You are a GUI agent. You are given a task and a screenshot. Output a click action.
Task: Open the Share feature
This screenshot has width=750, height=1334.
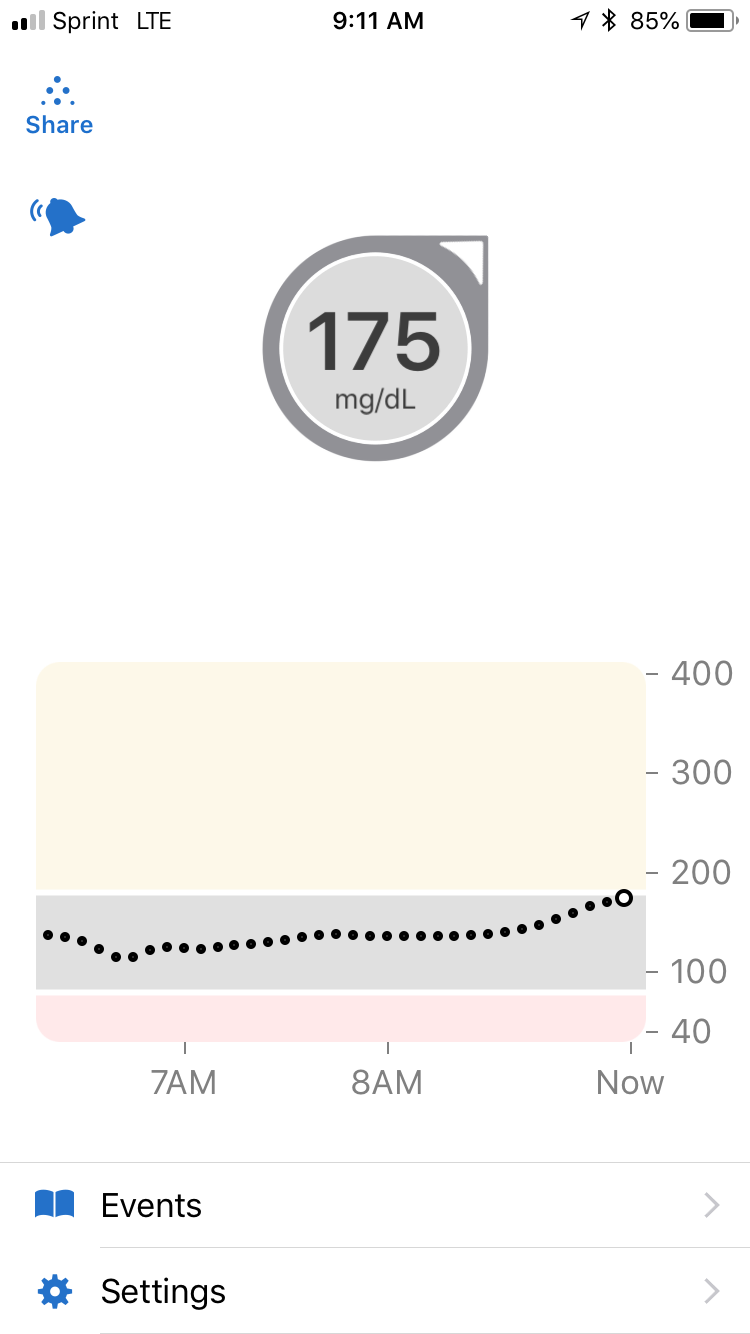click(x=59, y=106)
